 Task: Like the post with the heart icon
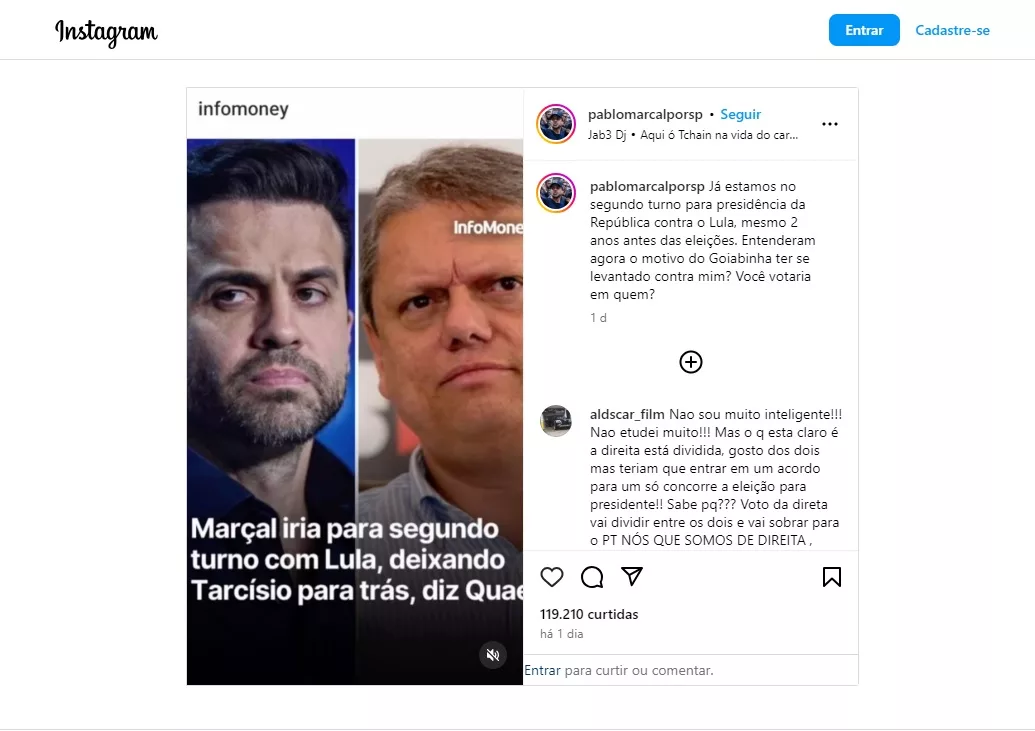coord(552,577)
